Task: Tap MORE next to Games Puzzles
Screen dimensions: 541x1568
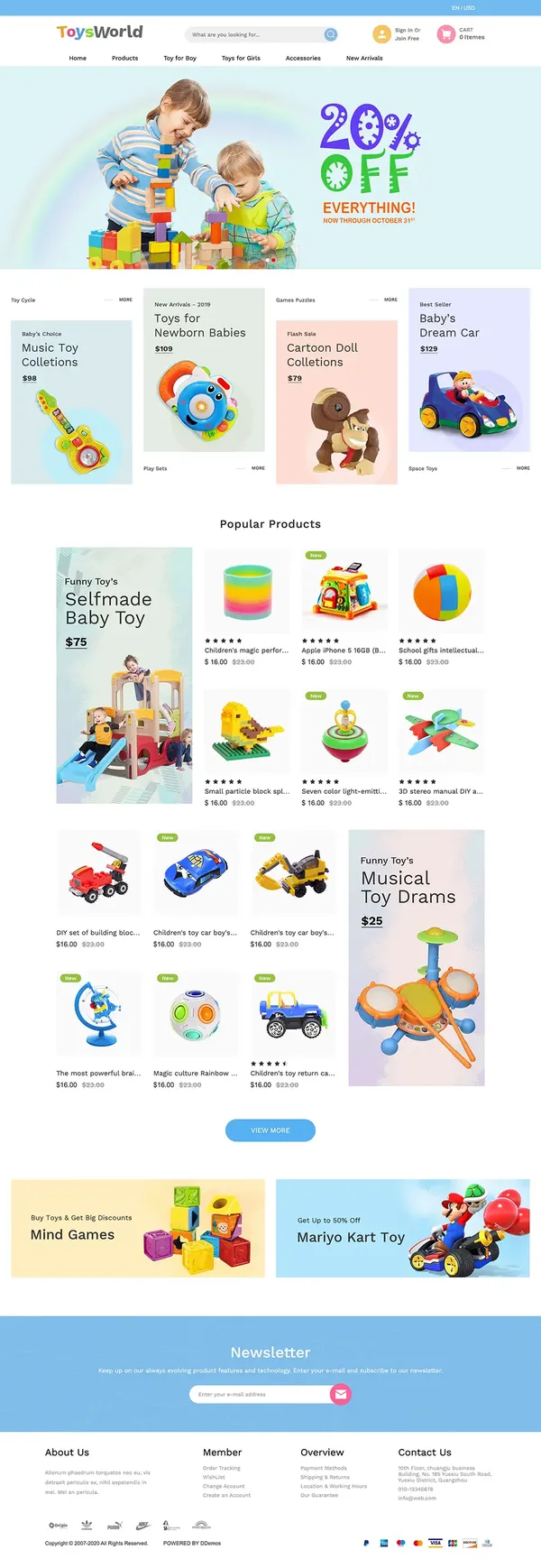Action: coord(390,300)
